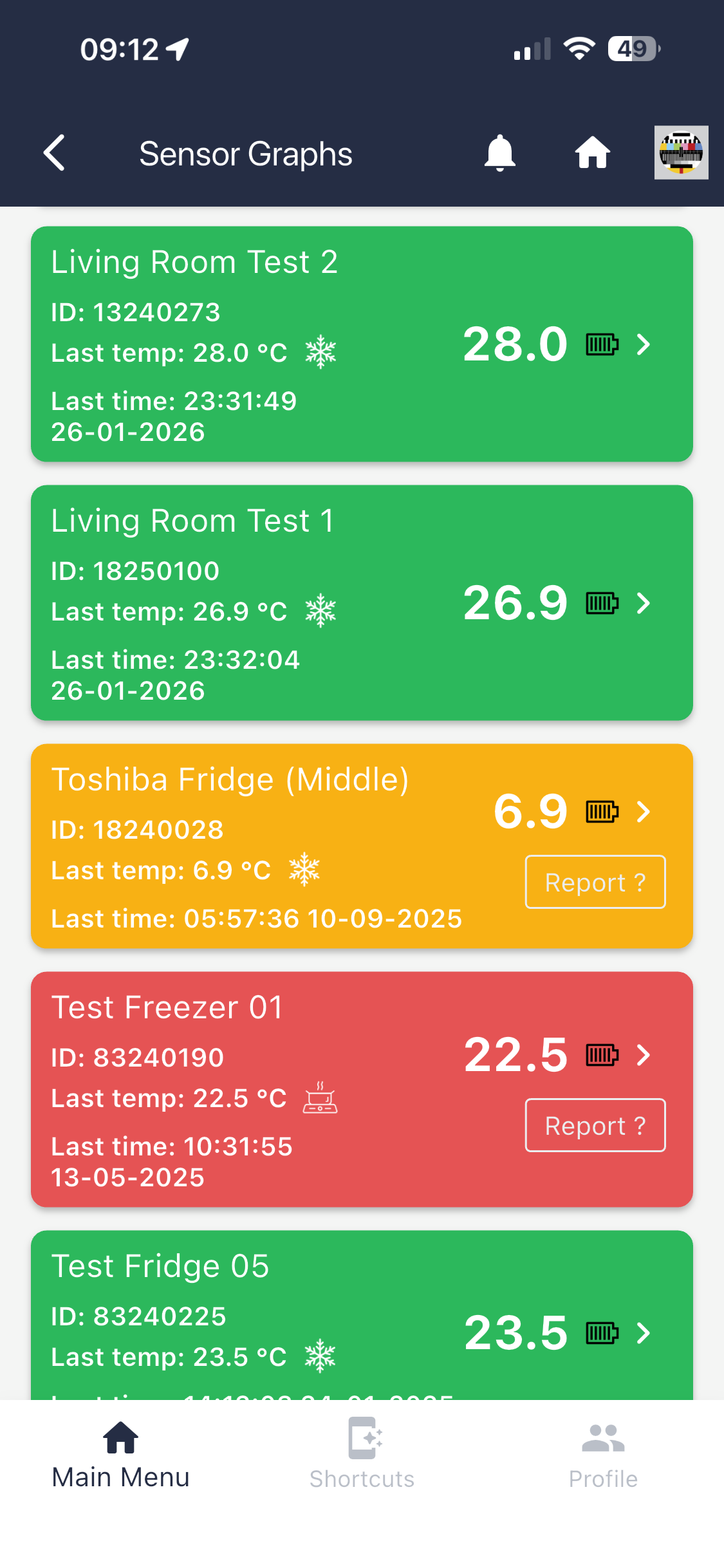View Living Room Test 1 sensor graph
Screen dimensions: 724x1568
point(362,602)
